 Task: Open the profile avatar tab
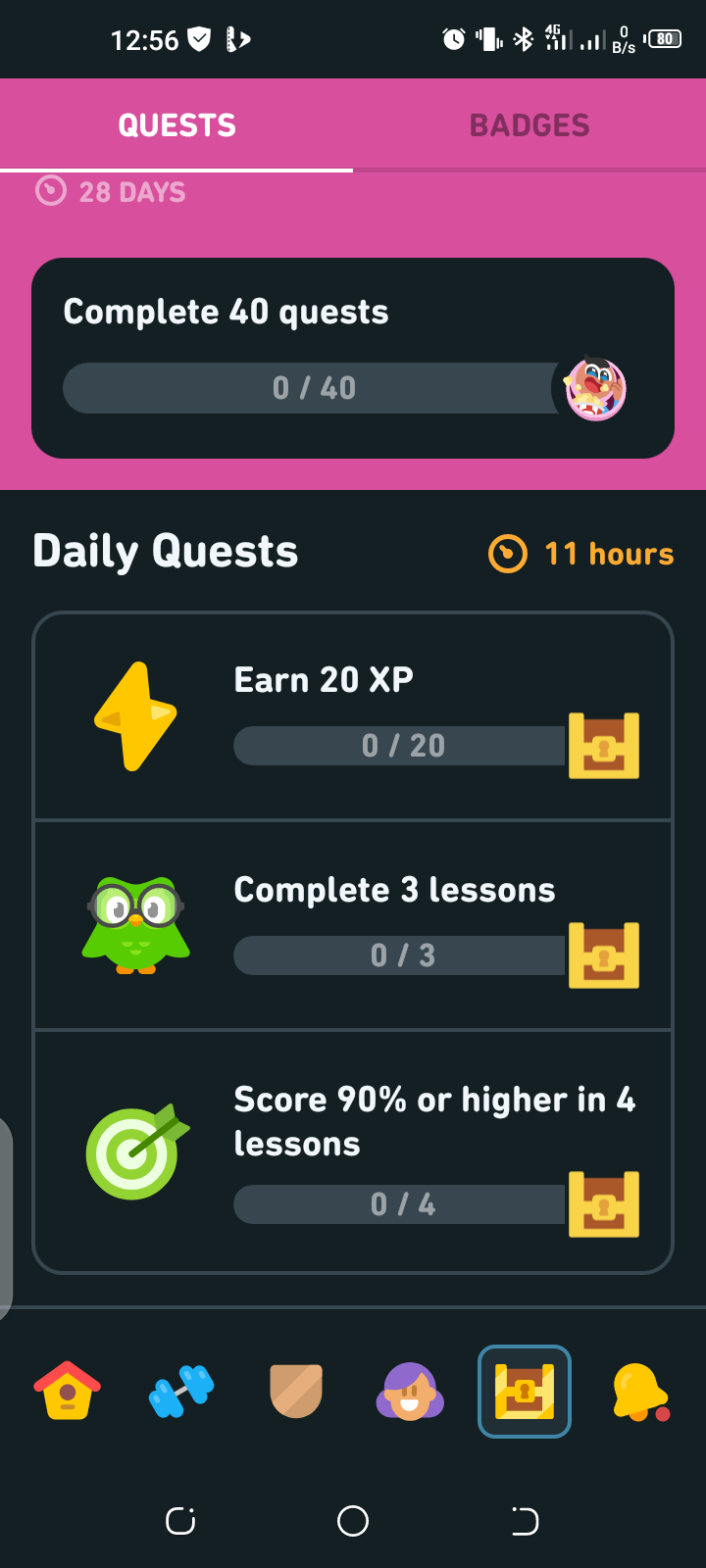(x=410, y=1391)
